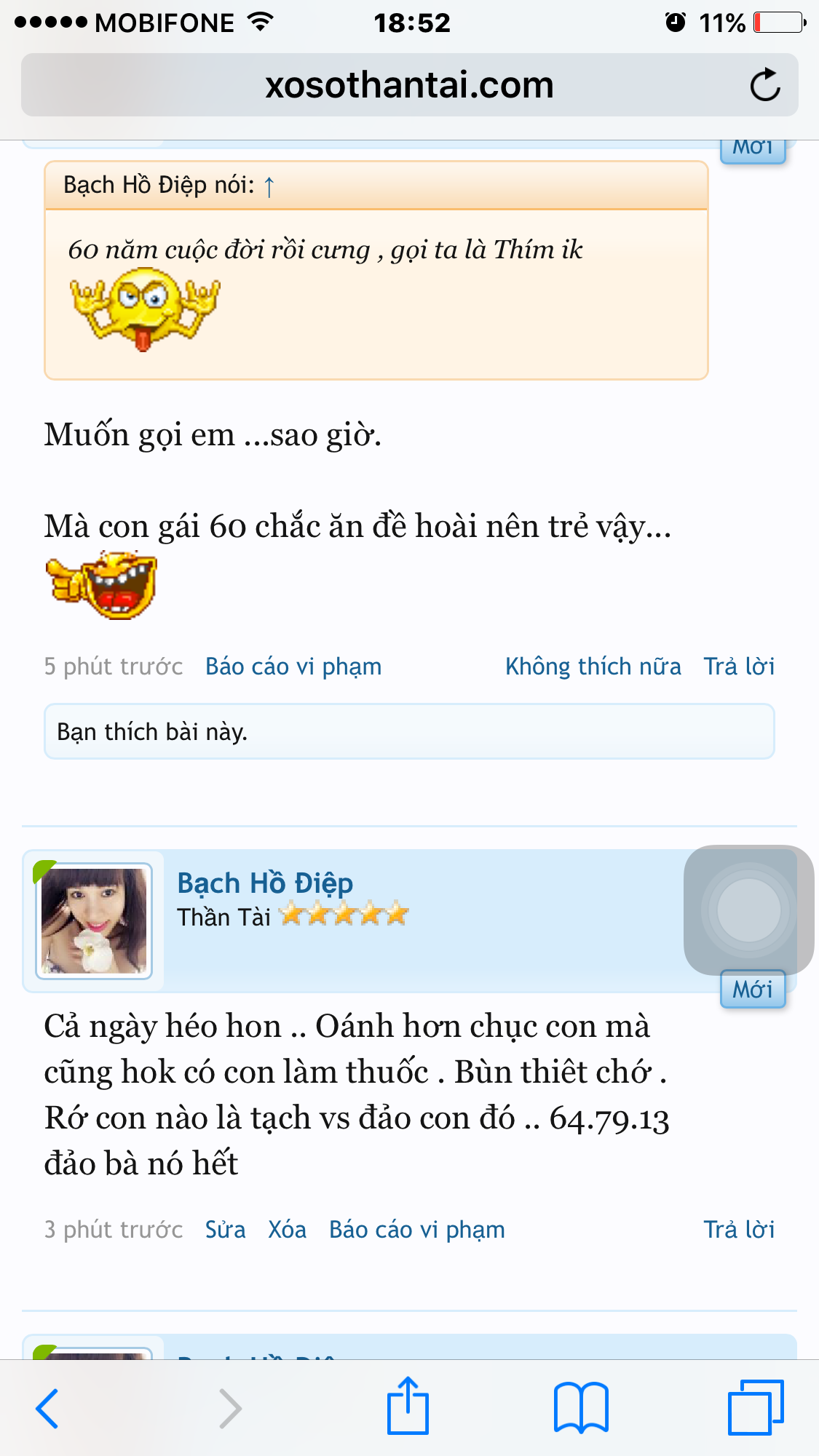
Task: Reply to the post from 5 minutes ago
Action: (x=738, y=667)
